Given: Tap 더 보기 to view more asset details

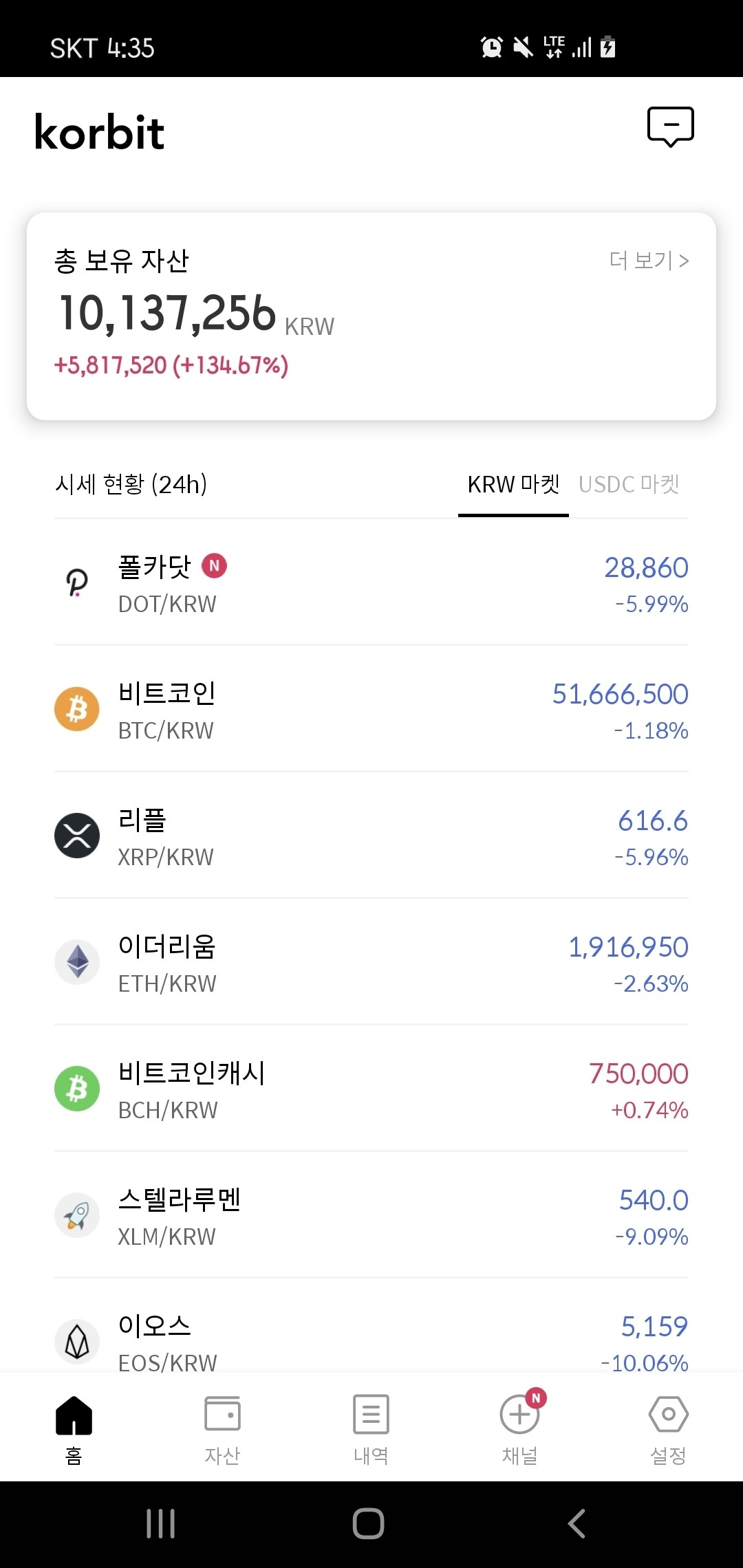Looking at the screenshot, I should coord(647,261).
